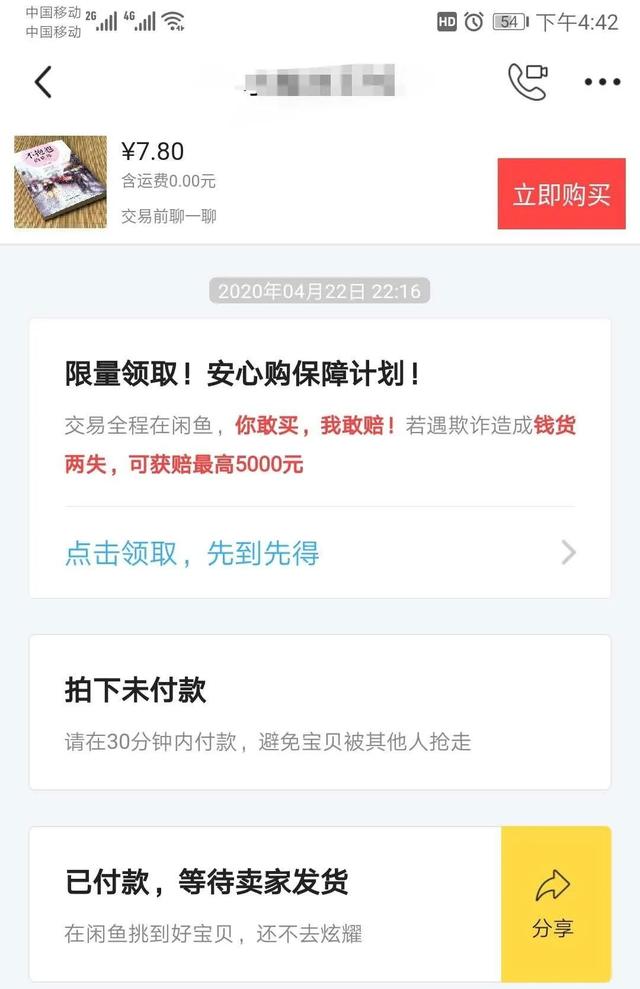Screen dimensions: 640x989
Task: Open the 已付款，等待卖家发货 card
Action: [x=265, y=904]
